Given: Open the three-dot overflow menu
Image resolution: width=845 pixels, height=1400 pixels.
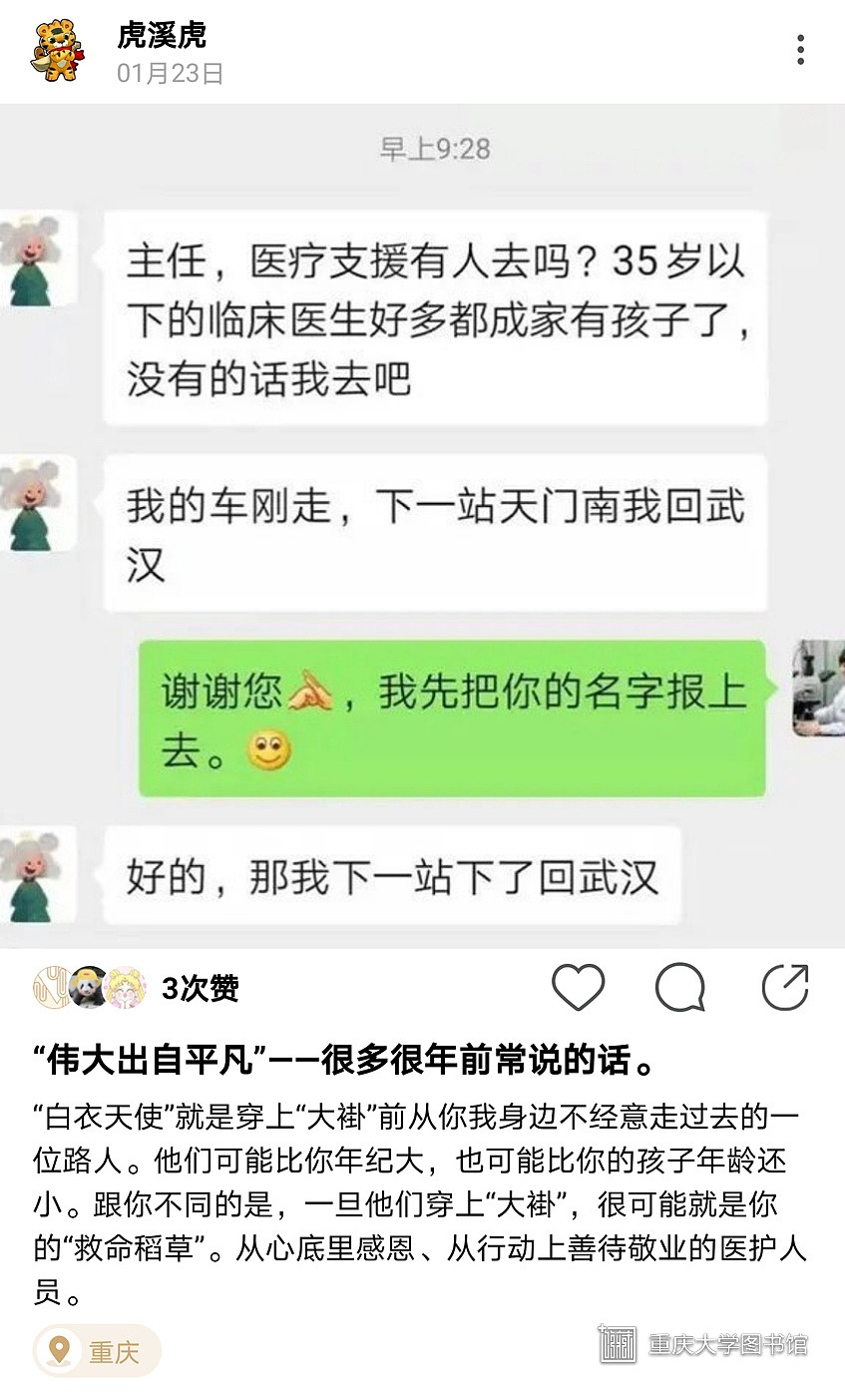Looking at the screenshot, I should tap(800, 50).
